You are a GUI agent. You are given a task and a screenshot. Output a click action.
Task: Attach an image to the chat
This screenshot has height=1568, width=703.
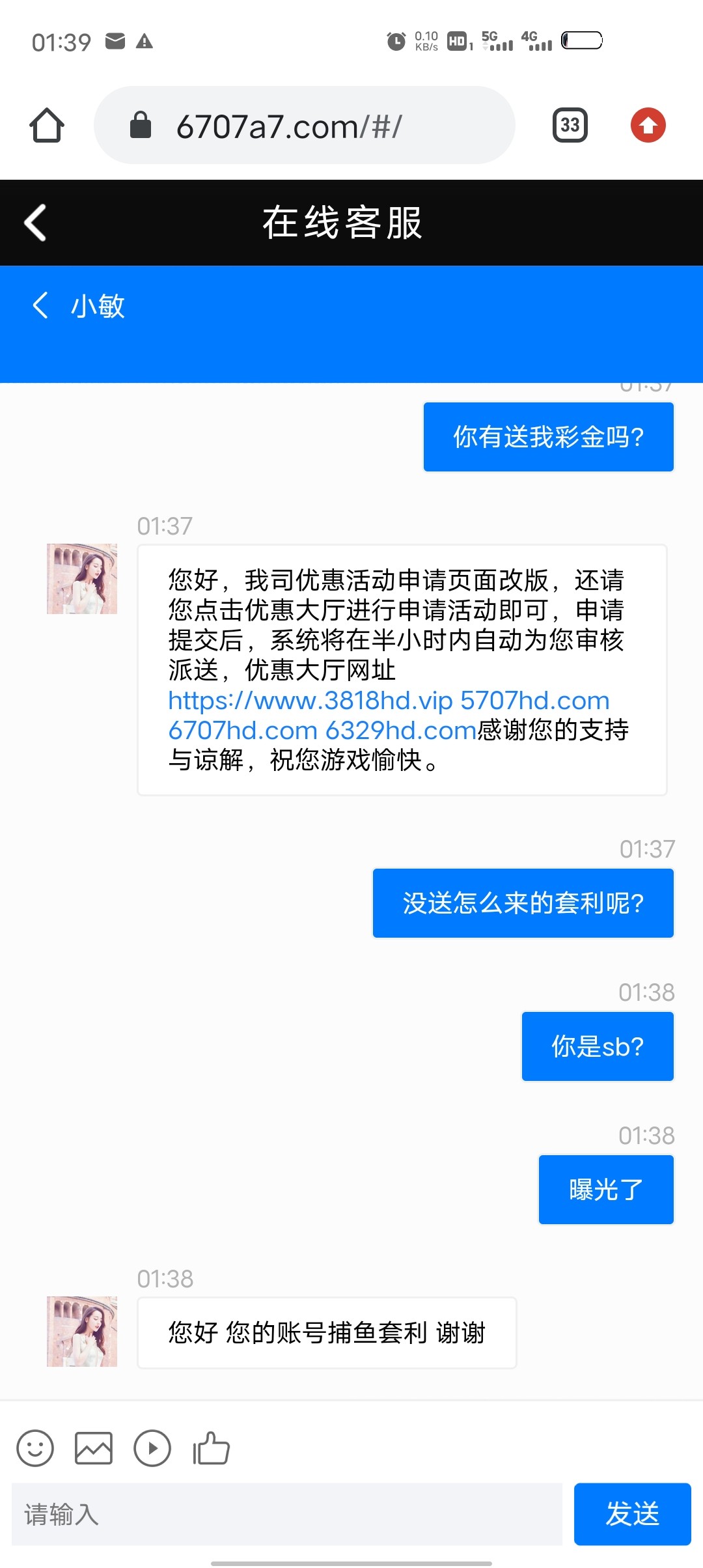click(x=94, y=1448)
